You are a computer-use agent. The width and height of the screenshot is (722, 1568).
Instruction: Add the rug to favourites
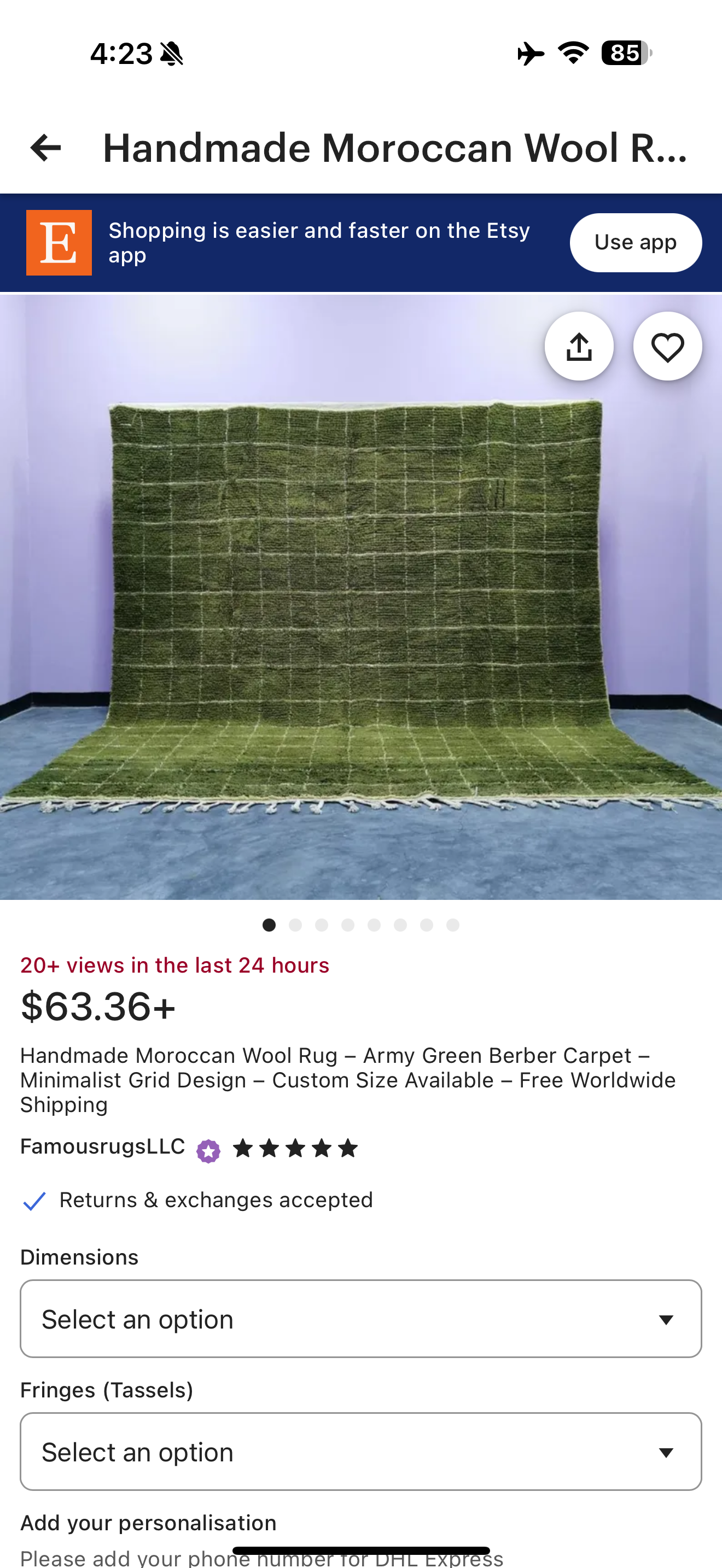667,346
